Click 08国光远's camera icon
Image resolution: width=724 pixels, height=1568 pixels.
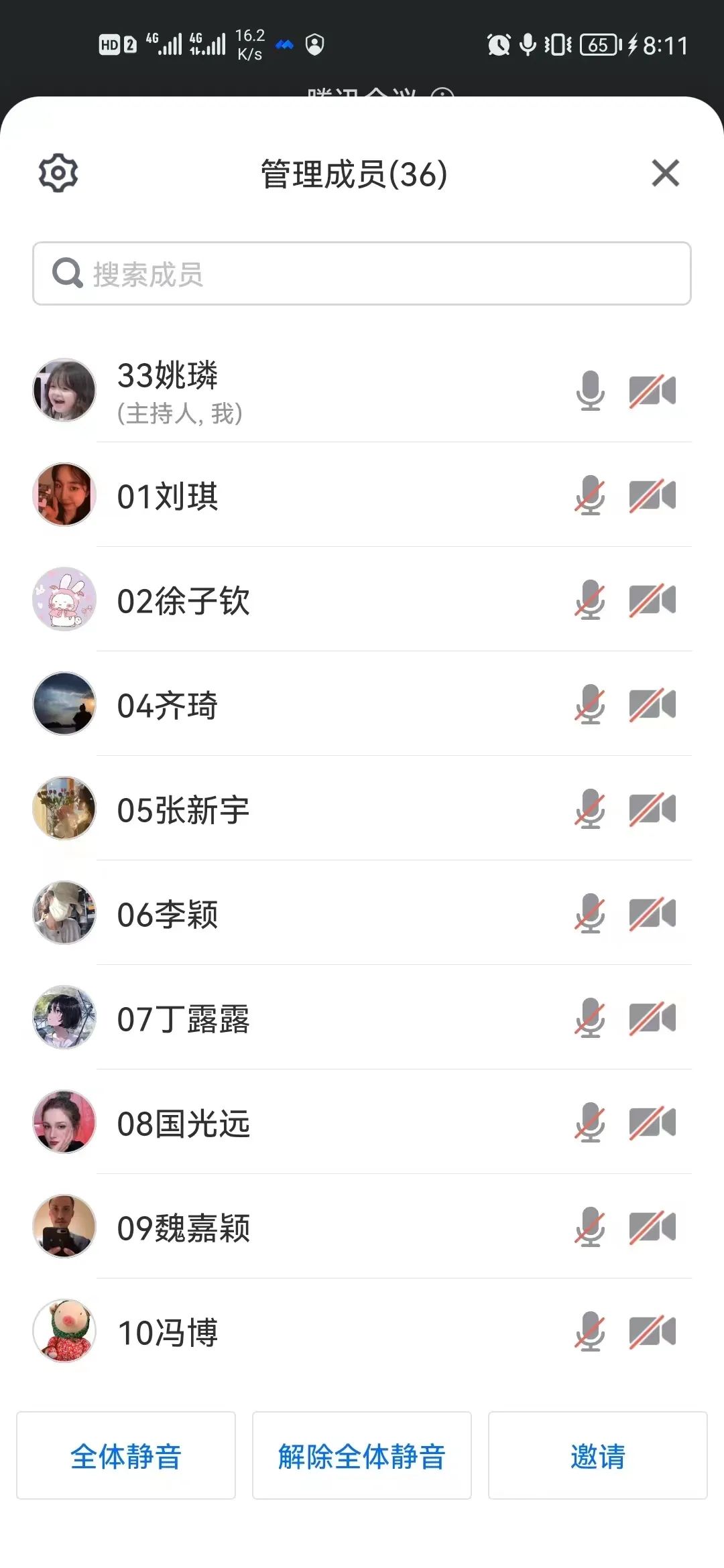point(654,1122)
